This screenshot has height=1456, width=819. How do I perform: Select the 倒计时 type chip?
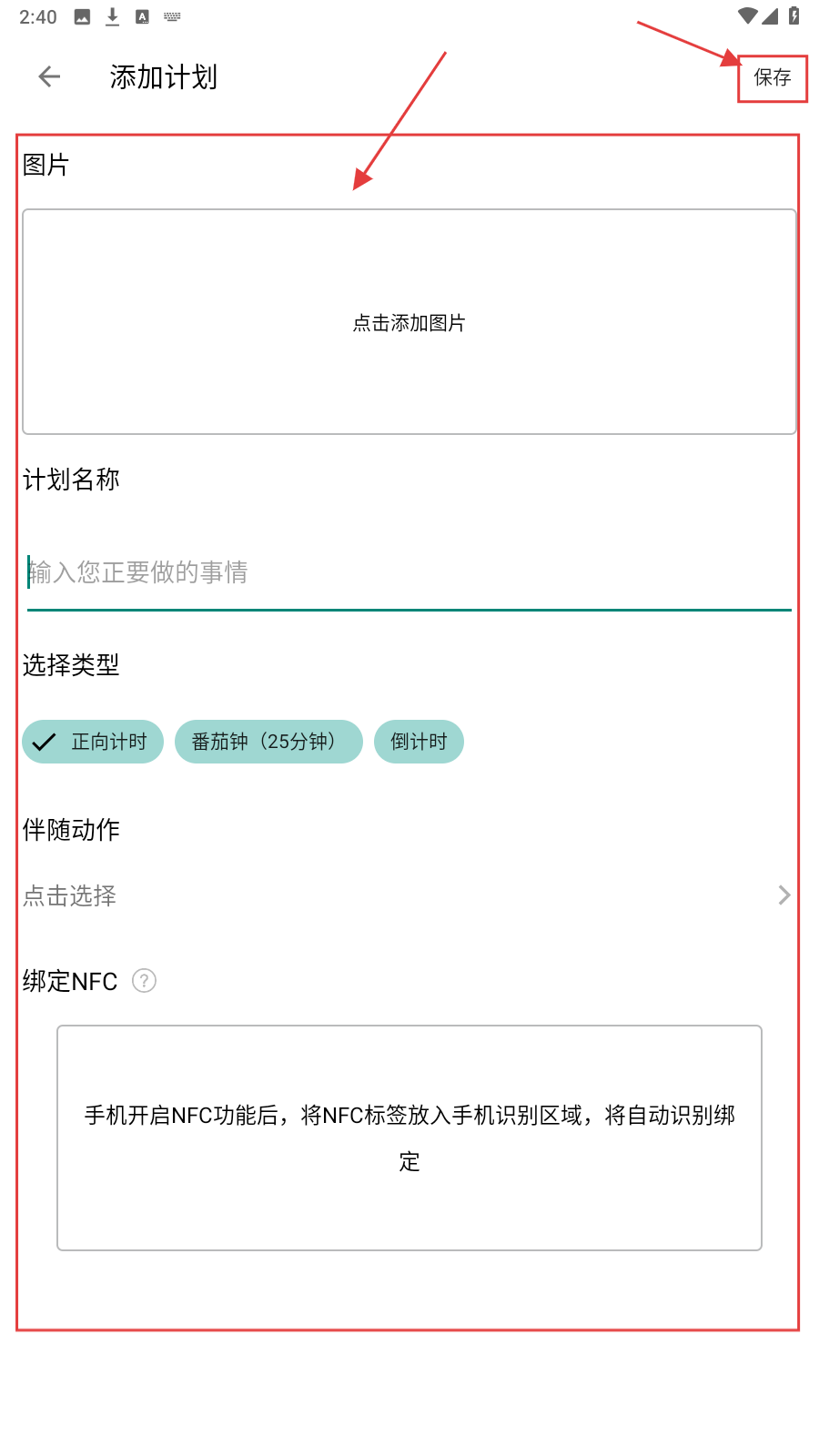419,742
